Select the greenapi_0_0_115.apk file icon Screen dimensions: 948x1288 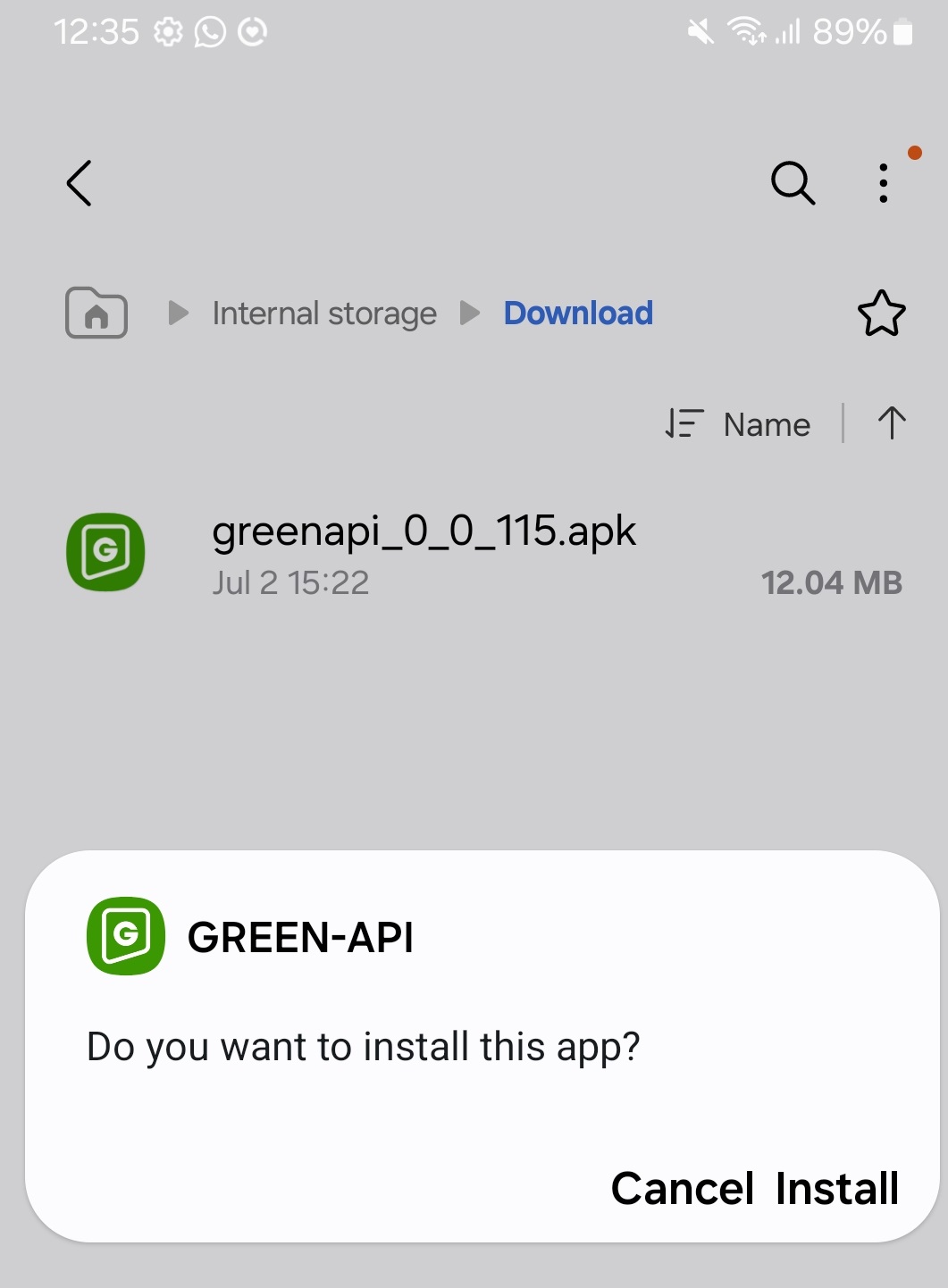point(105,552)
